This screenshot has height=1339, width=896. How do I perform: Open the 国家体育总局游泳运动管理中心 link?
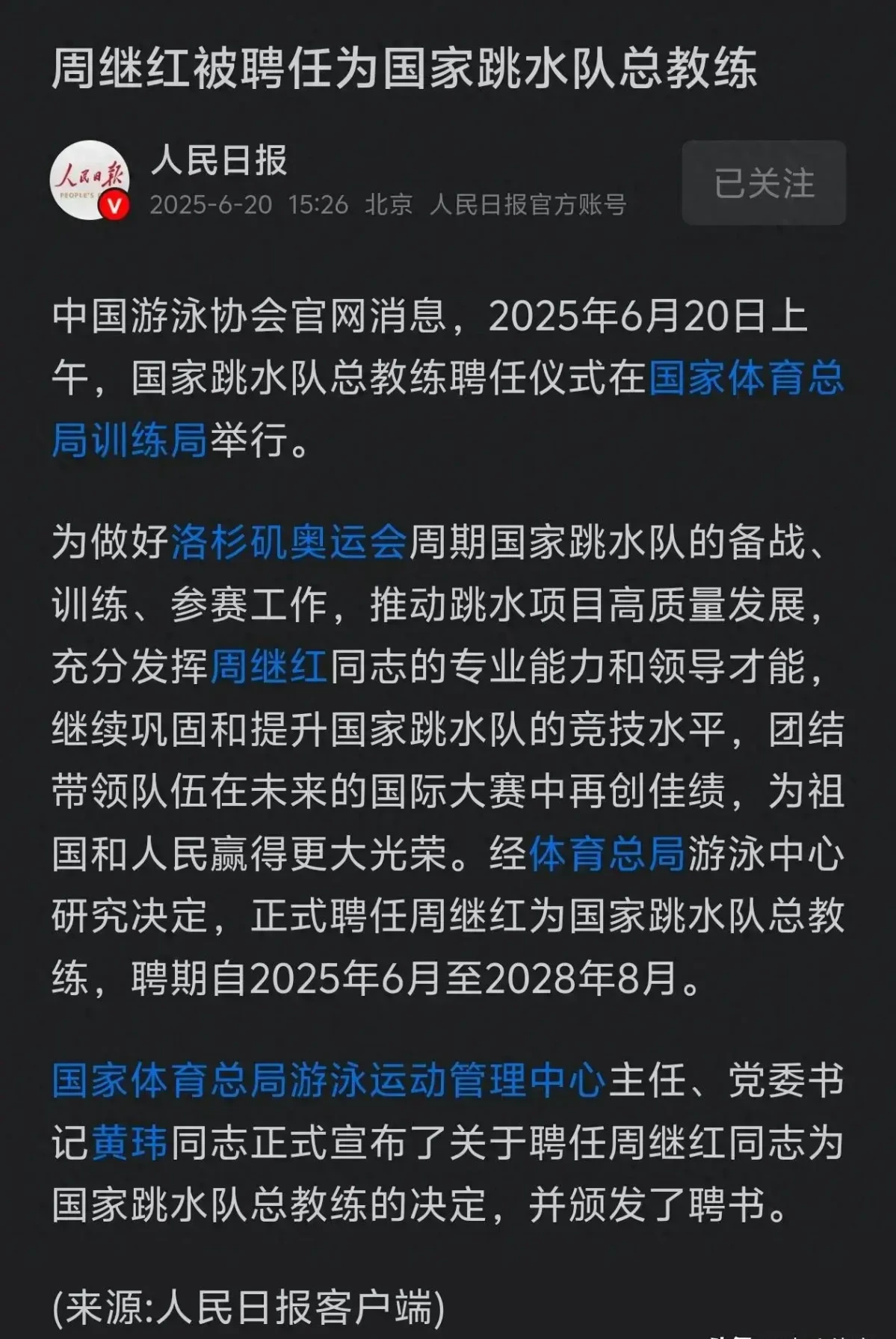pos(329,1080)
